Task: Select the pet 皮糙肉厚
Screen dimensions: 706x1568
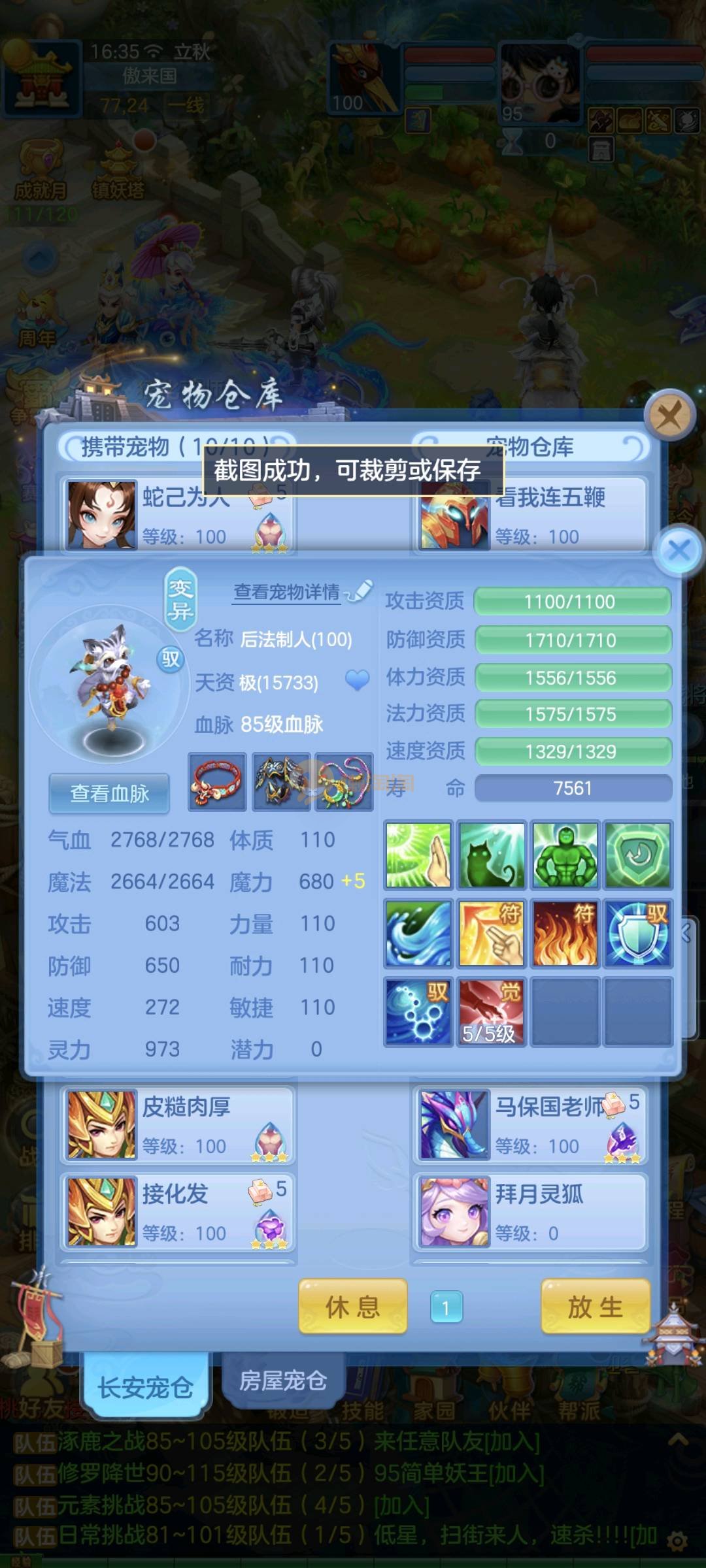Action: pos(176,1124)
